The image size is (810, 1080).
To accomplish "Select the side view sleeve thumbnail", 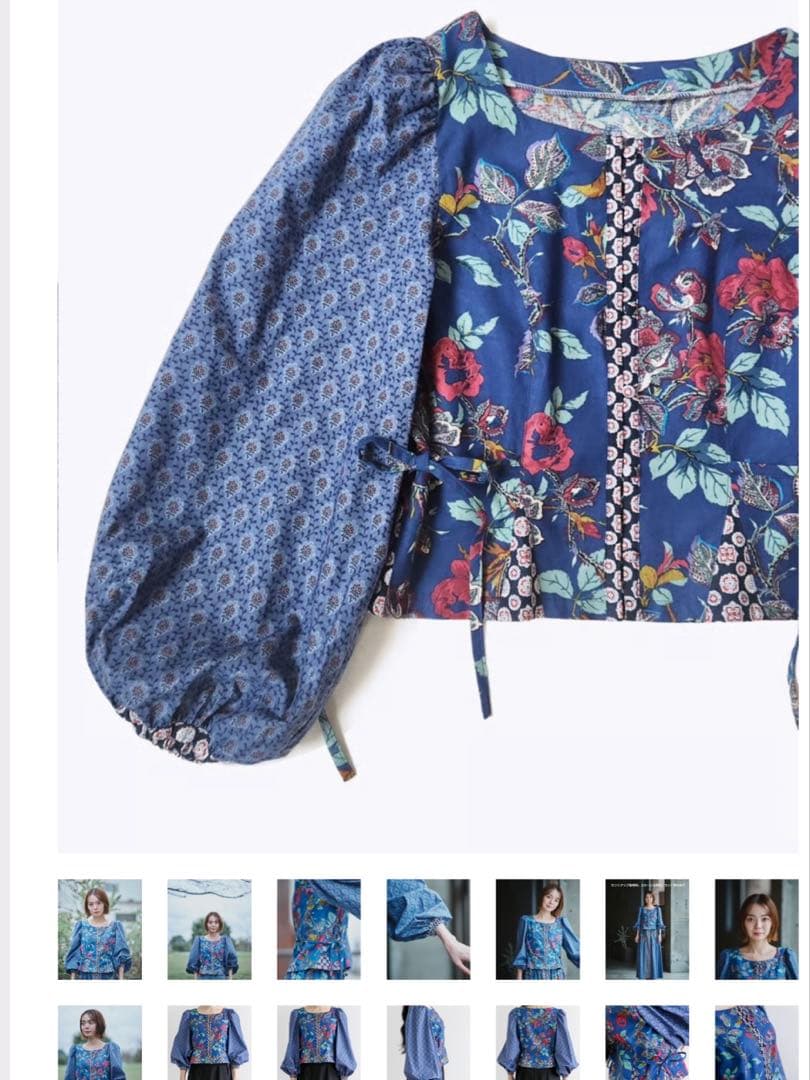I will (428, 1042).
